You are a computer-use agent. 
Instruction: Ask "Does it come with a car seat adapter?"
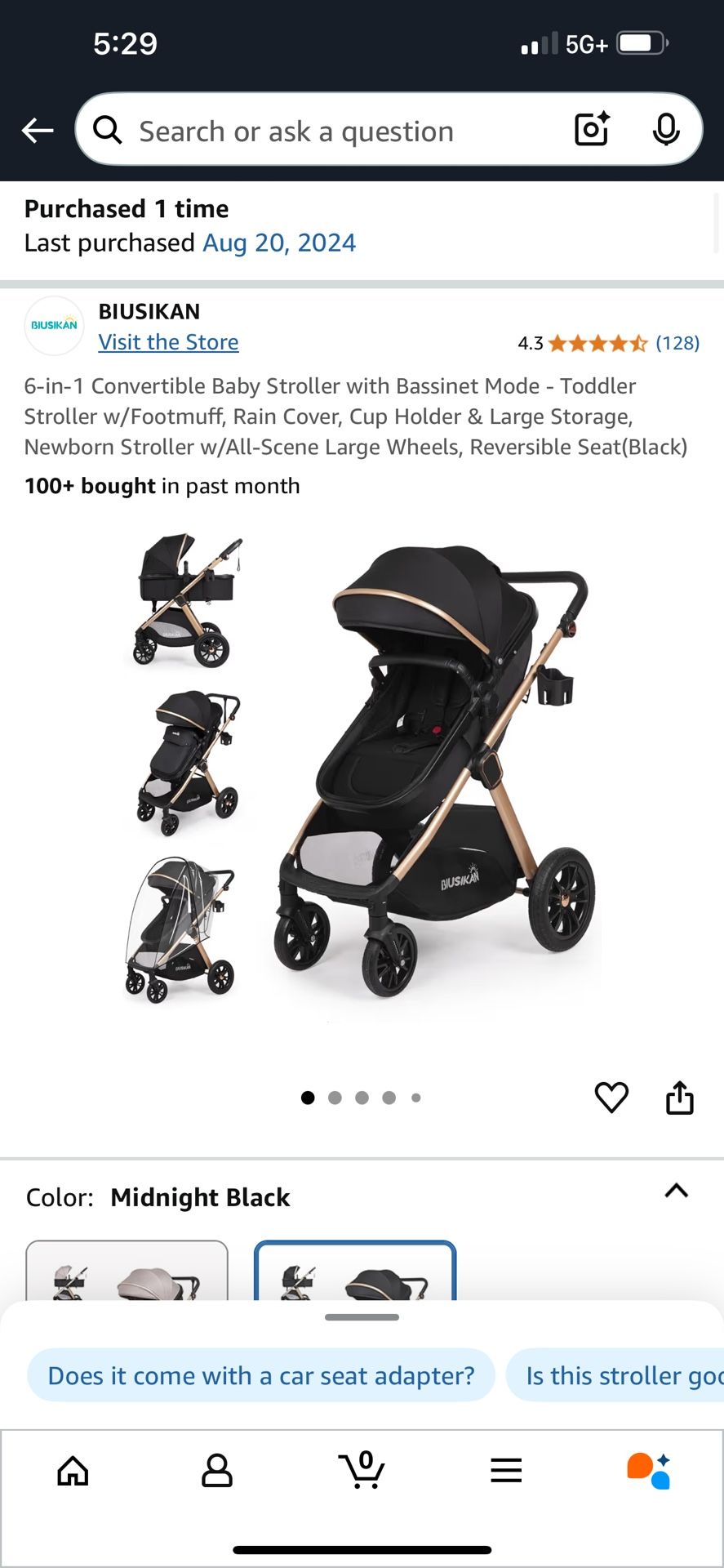[x=261, y=1376]
